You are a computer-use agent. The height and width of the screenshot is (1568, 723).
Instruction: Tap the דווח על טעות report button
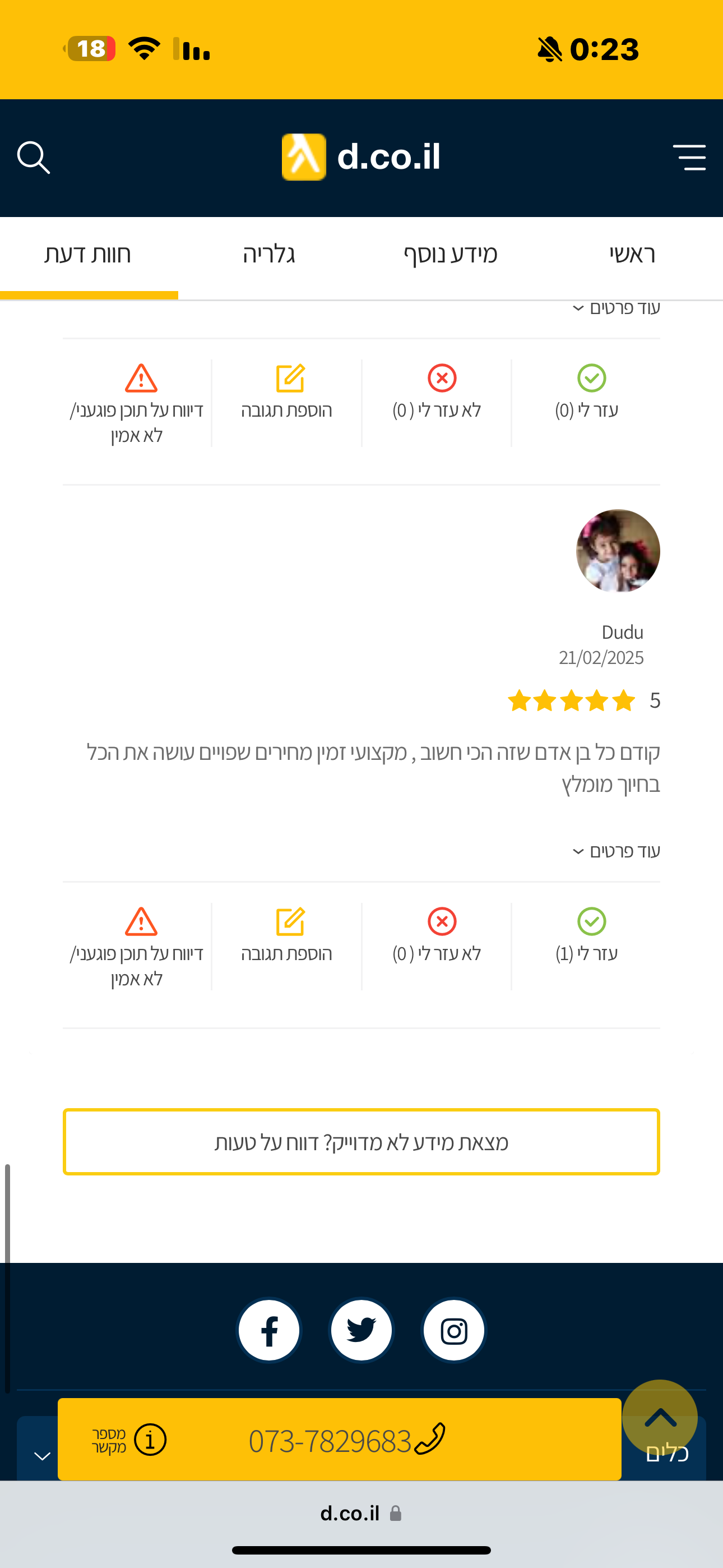[361, 1142]
